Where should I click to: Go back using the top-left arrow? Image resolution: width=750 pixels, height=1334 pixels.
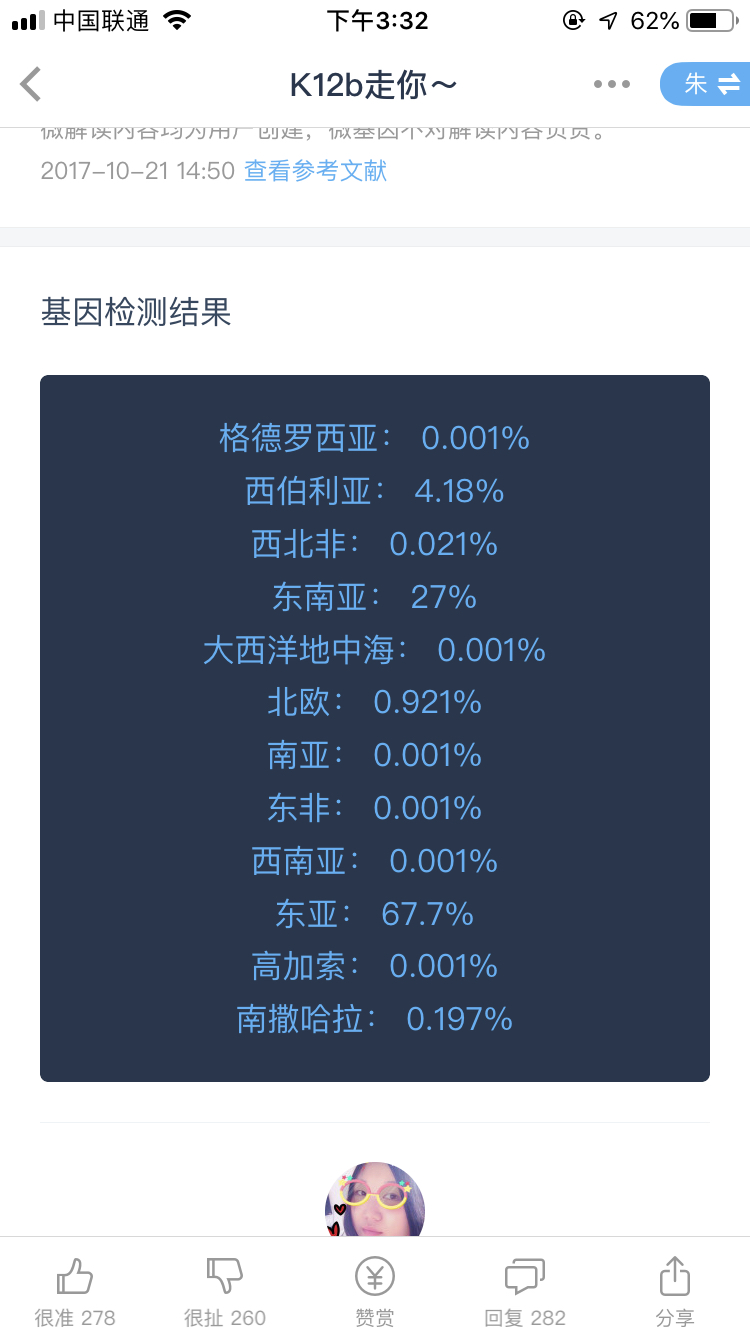(31, 85)
